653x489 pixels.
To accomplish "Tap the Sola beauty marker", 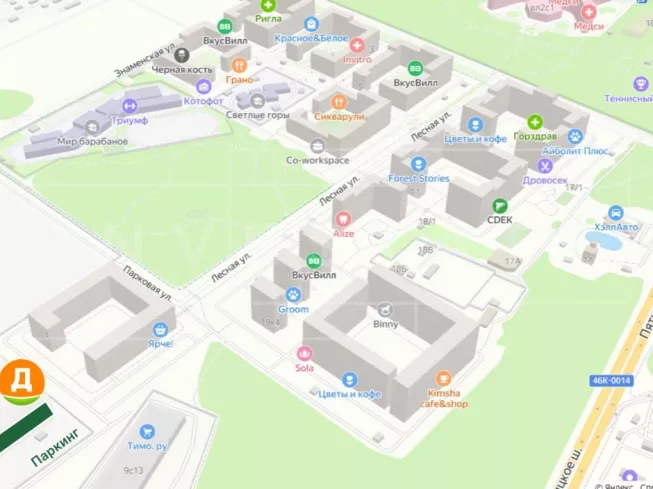I will [x=305, y=353].
